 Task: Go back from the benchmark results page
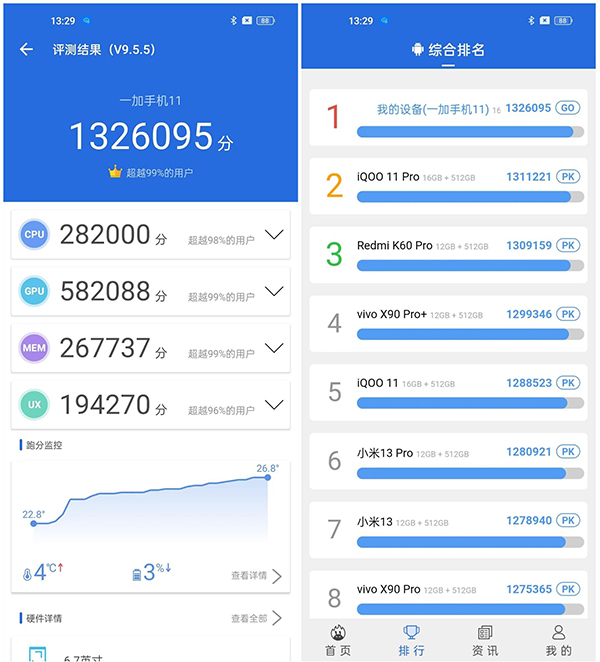click(26, 49)
